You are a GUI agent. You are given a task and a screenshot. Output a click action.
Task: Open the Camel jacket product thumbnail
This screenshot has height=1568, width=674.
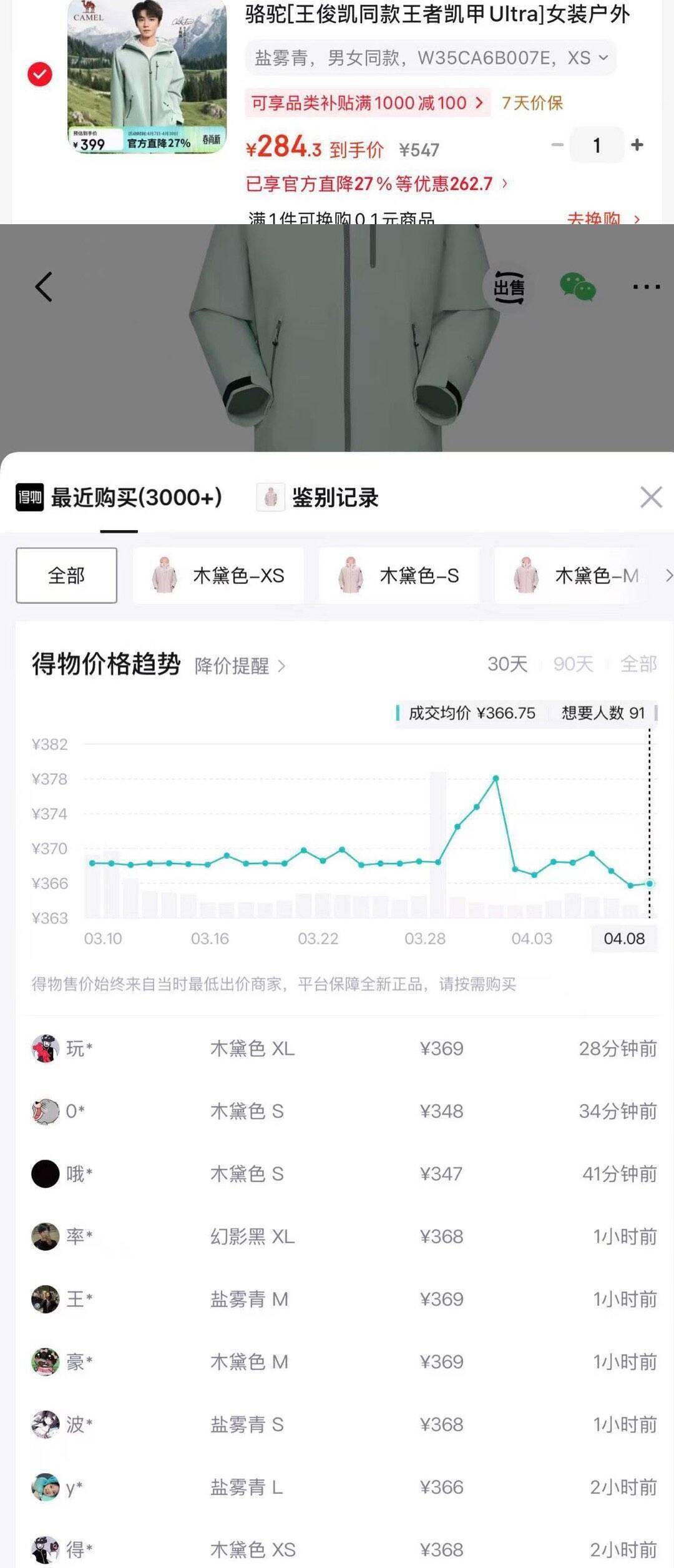tap(147, 75)
